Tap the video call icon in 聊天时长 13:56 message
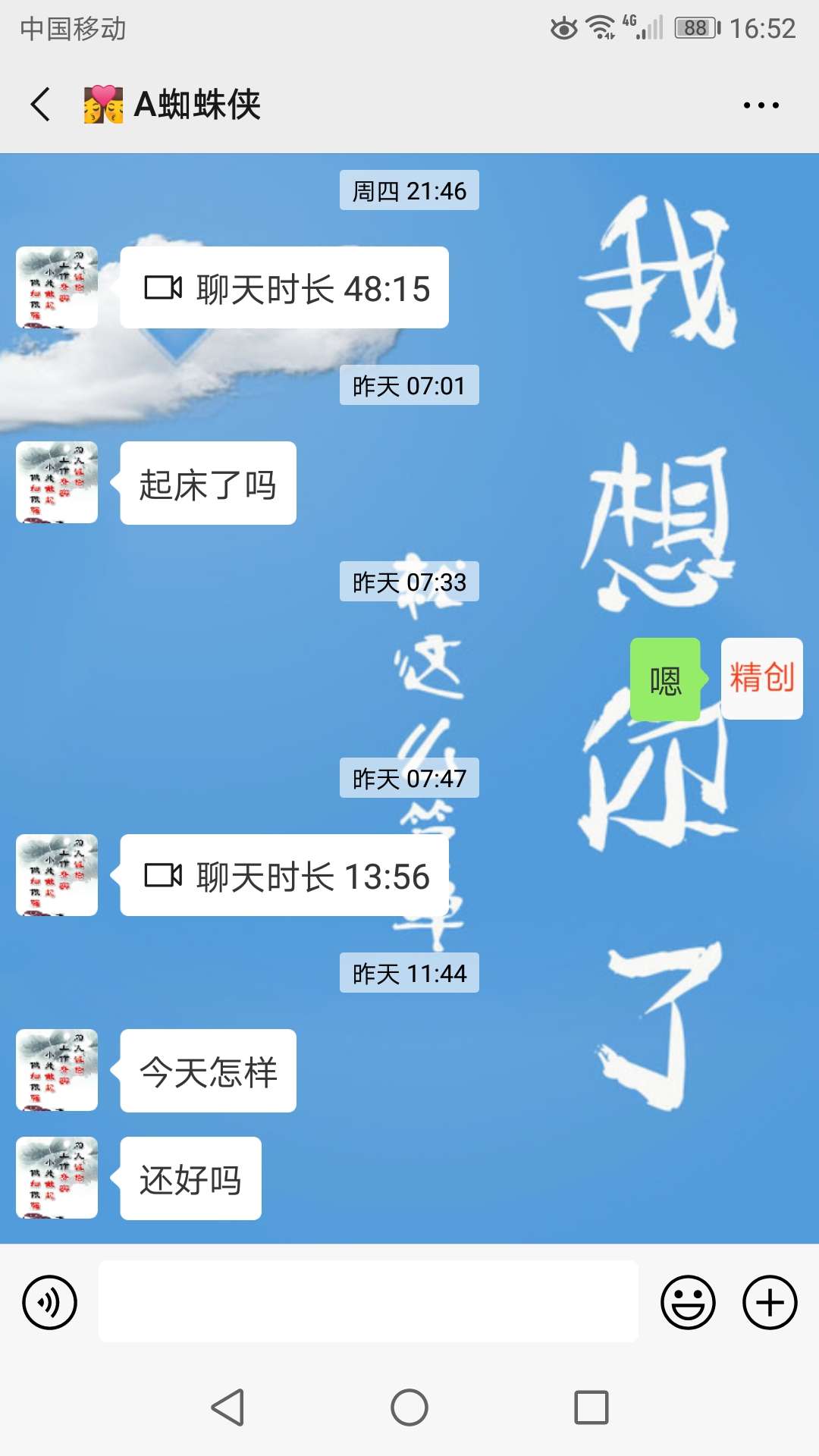The height and width of the screenshot is (1456, 819). 165,875
